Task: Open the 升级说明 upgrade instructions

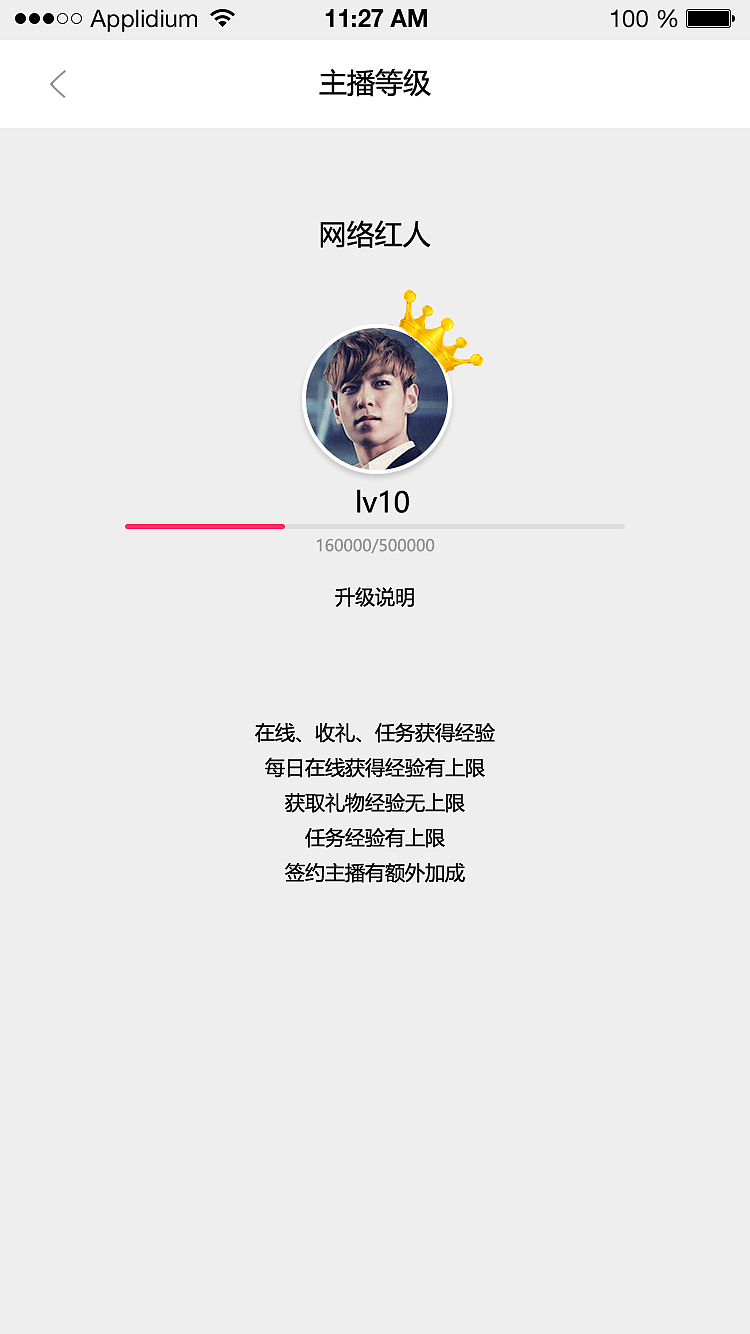Action: (375, 597)
